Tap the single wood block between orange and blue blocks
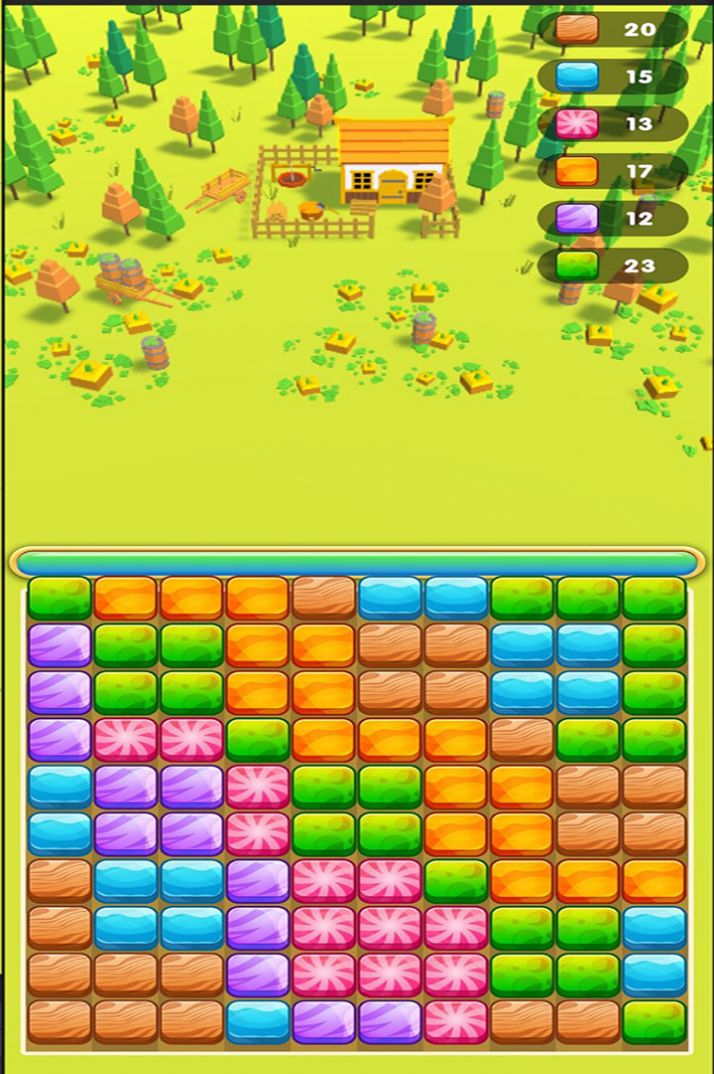 (x=323, y=597)
